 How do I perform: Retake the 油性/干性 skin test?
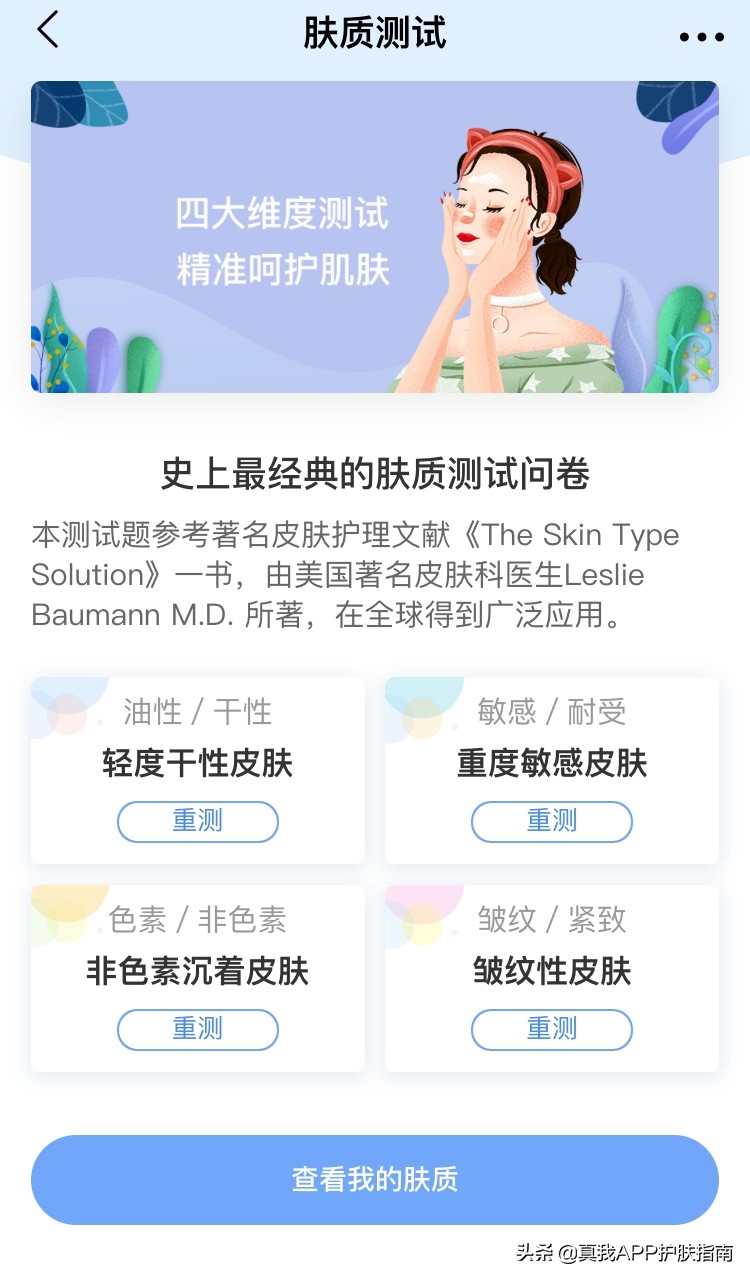197,821
